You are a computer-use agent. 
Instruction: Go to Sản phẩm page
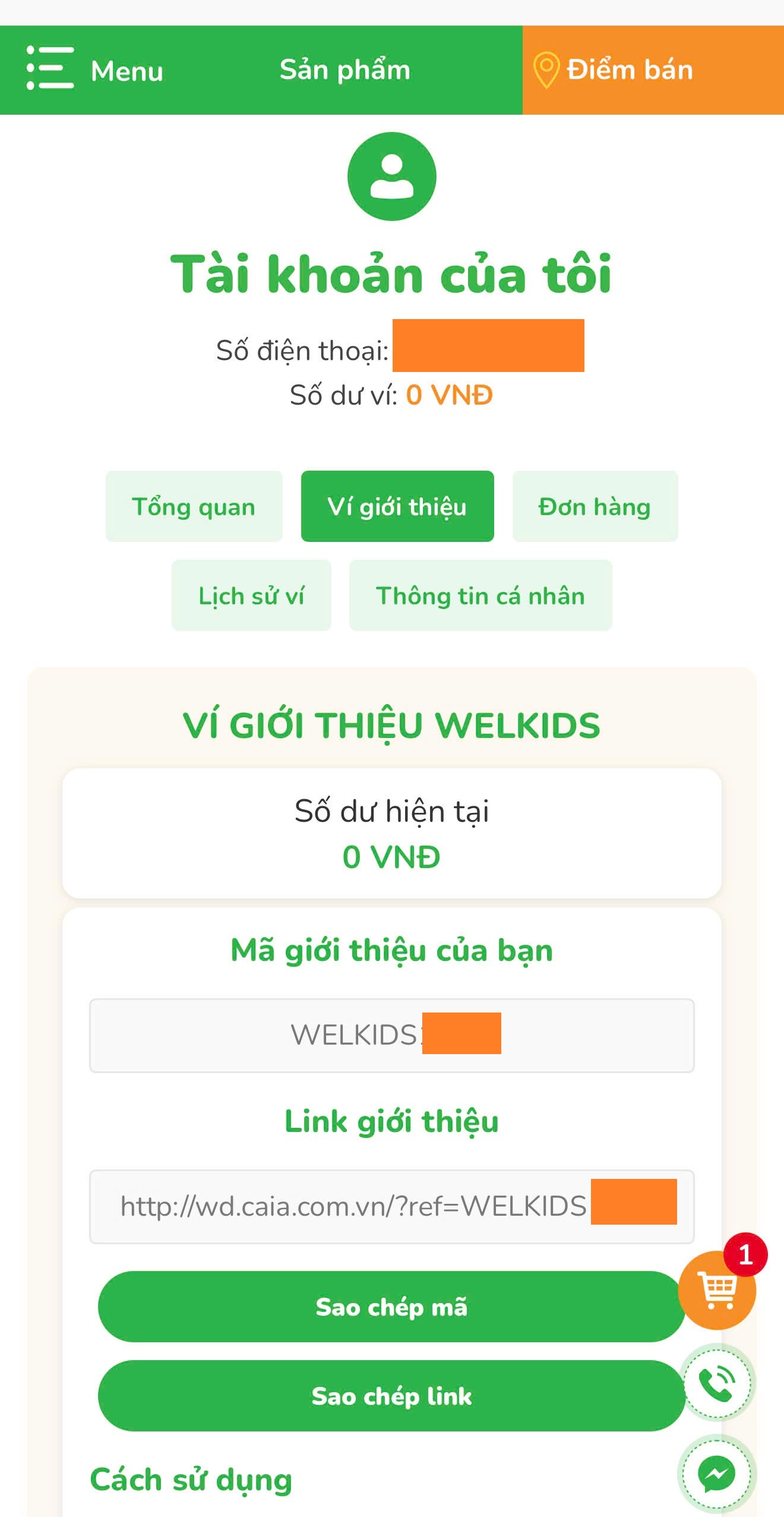click(344, 70)
